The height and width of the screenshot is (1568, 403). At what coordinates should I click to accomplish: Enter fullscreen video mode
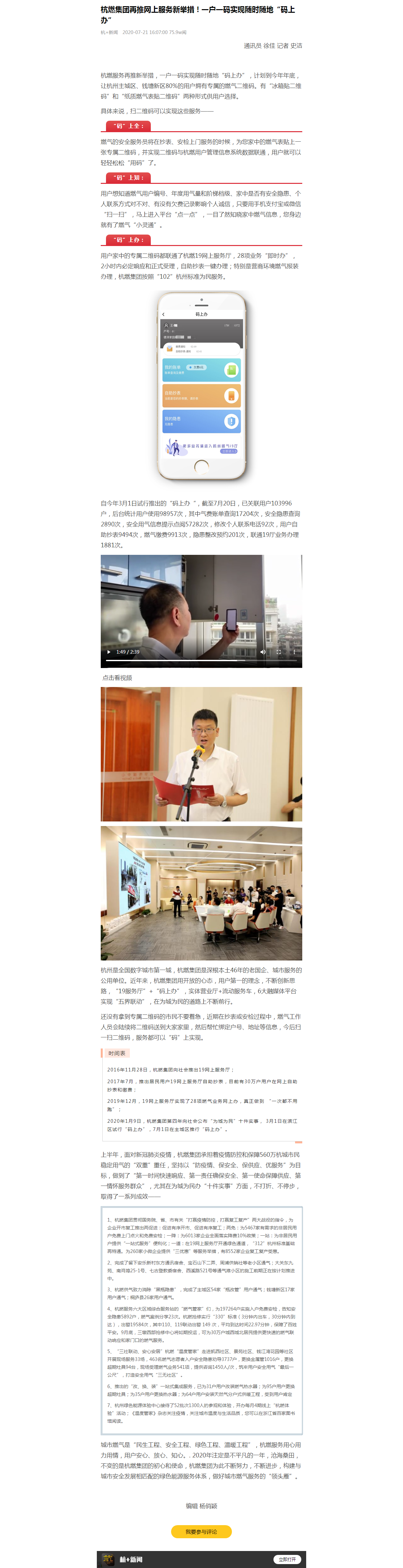[x=279, y=652]
